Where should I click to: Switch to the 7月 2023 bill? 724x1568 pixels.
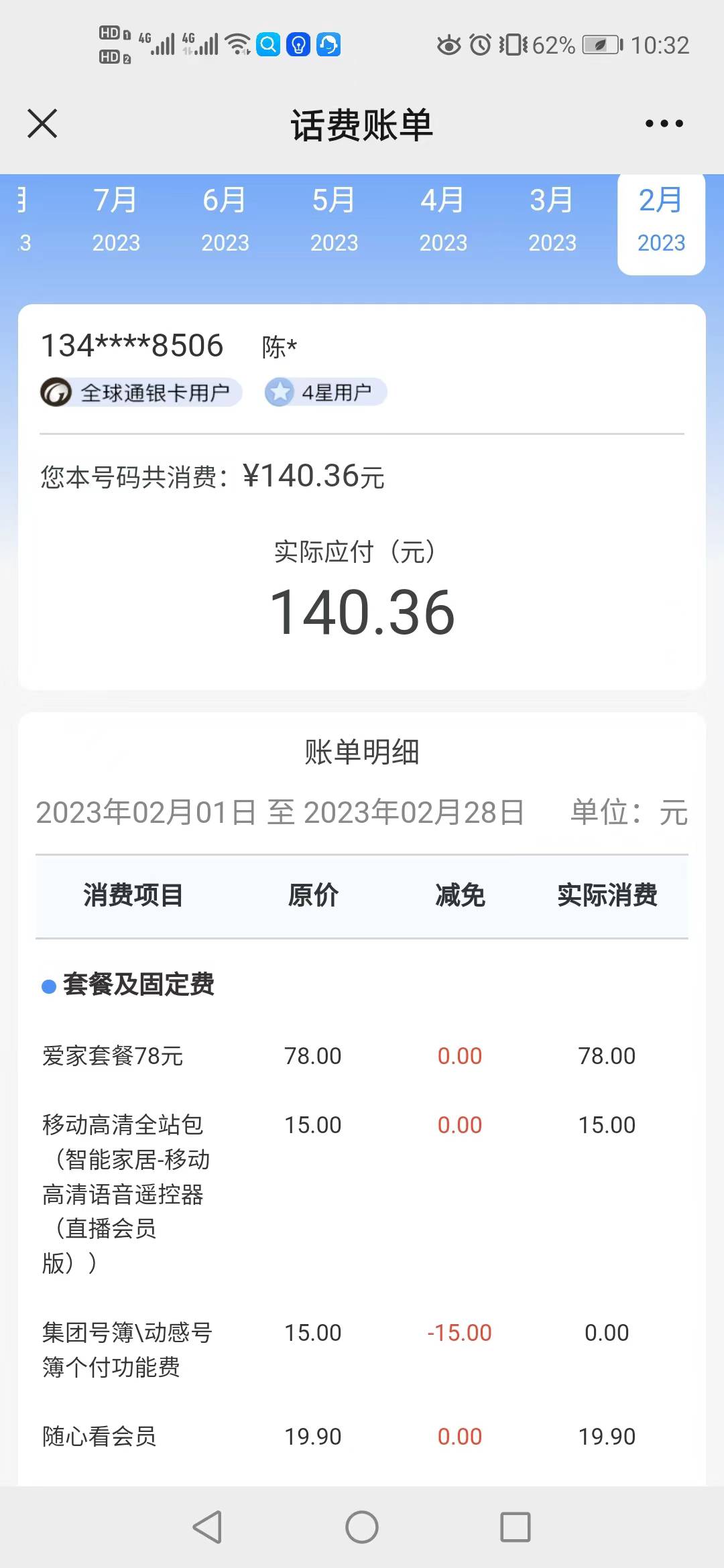[115, 220]
